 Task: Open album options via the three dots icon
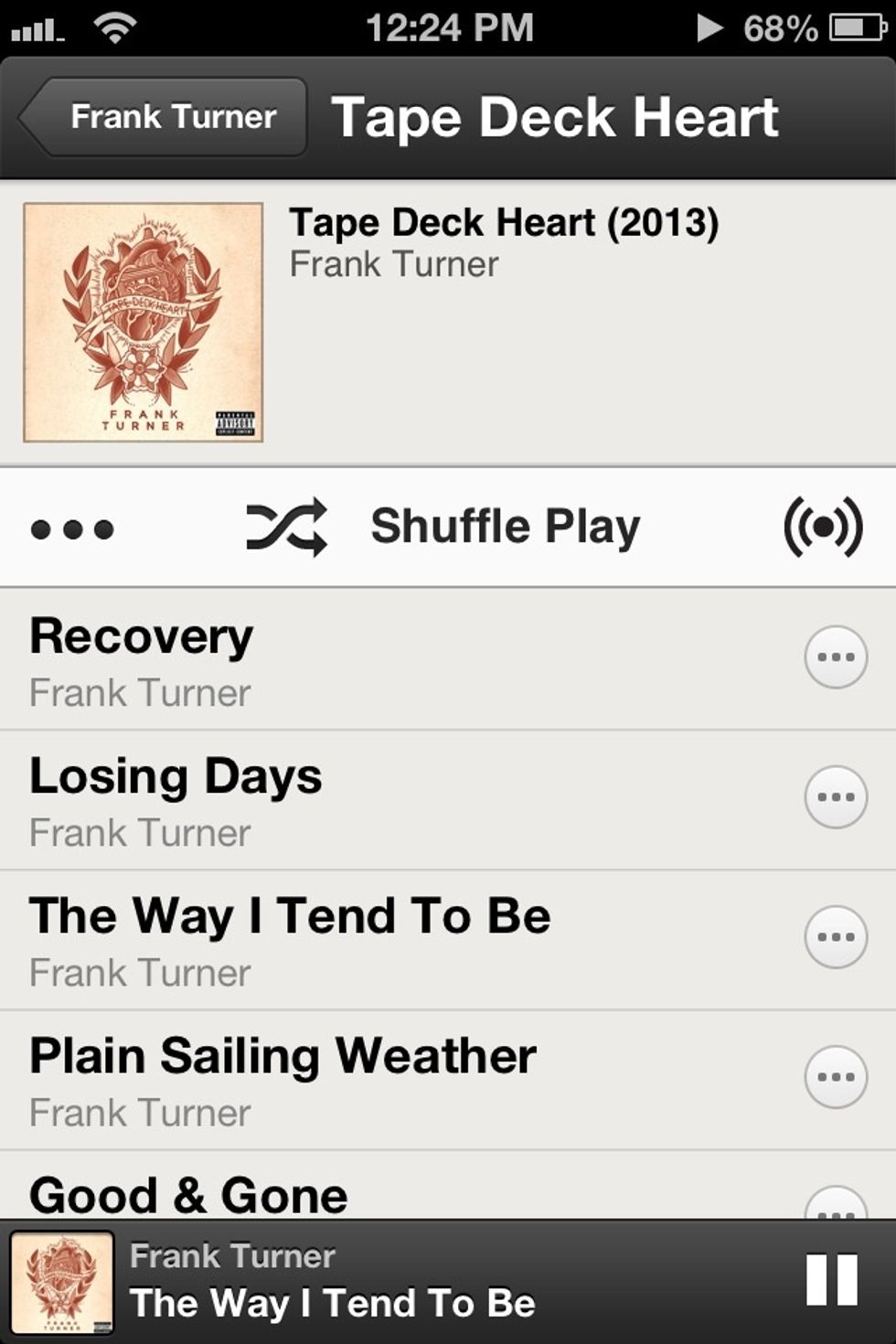tap(73, 526)
